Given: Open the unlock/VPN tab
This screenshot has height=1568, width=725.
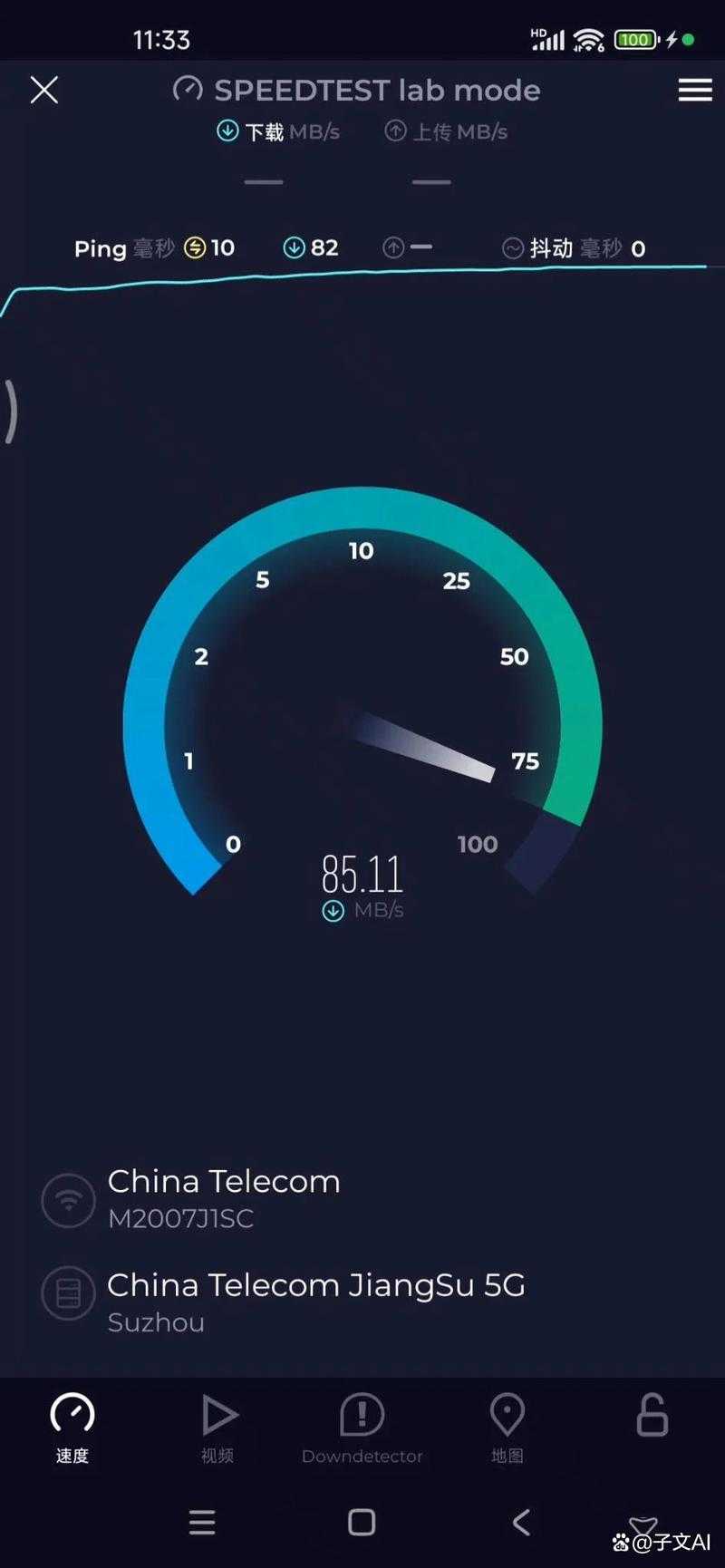Looking at the screenshot, I should 652,1416.
